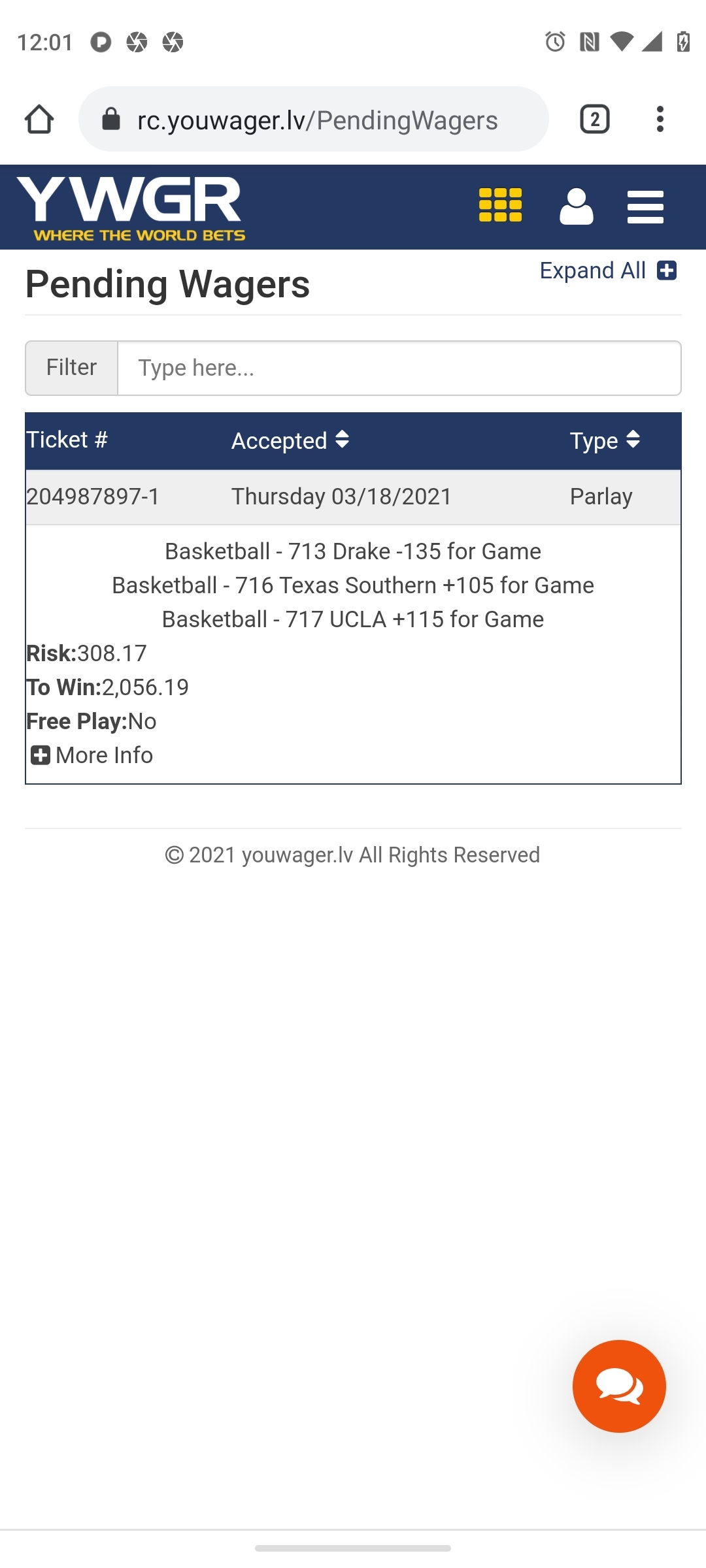Open the user account icon

(577, 206)
